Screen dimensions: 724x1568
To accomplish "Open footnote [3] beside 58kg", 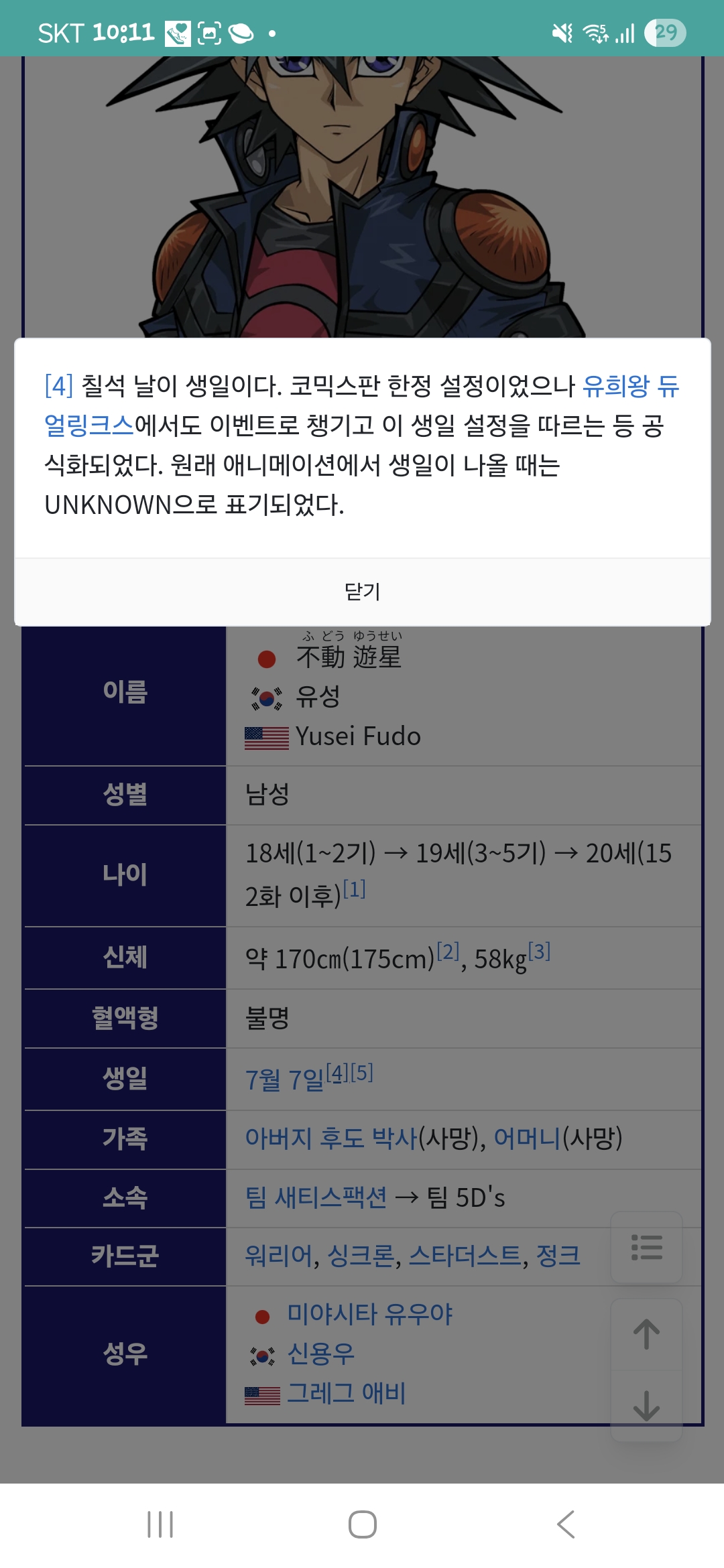I will (x=539, y=951).
